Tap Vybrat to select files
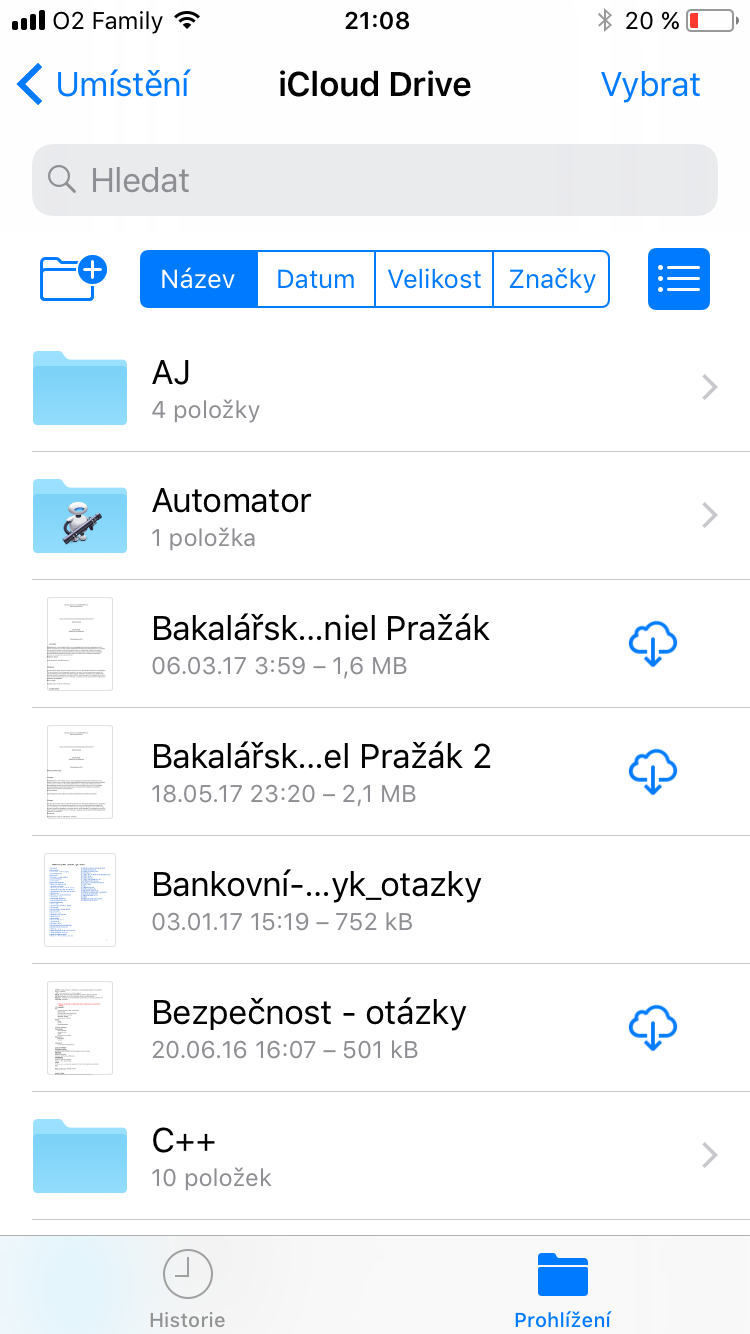750x1334 pixels. (x=650, y=85)
